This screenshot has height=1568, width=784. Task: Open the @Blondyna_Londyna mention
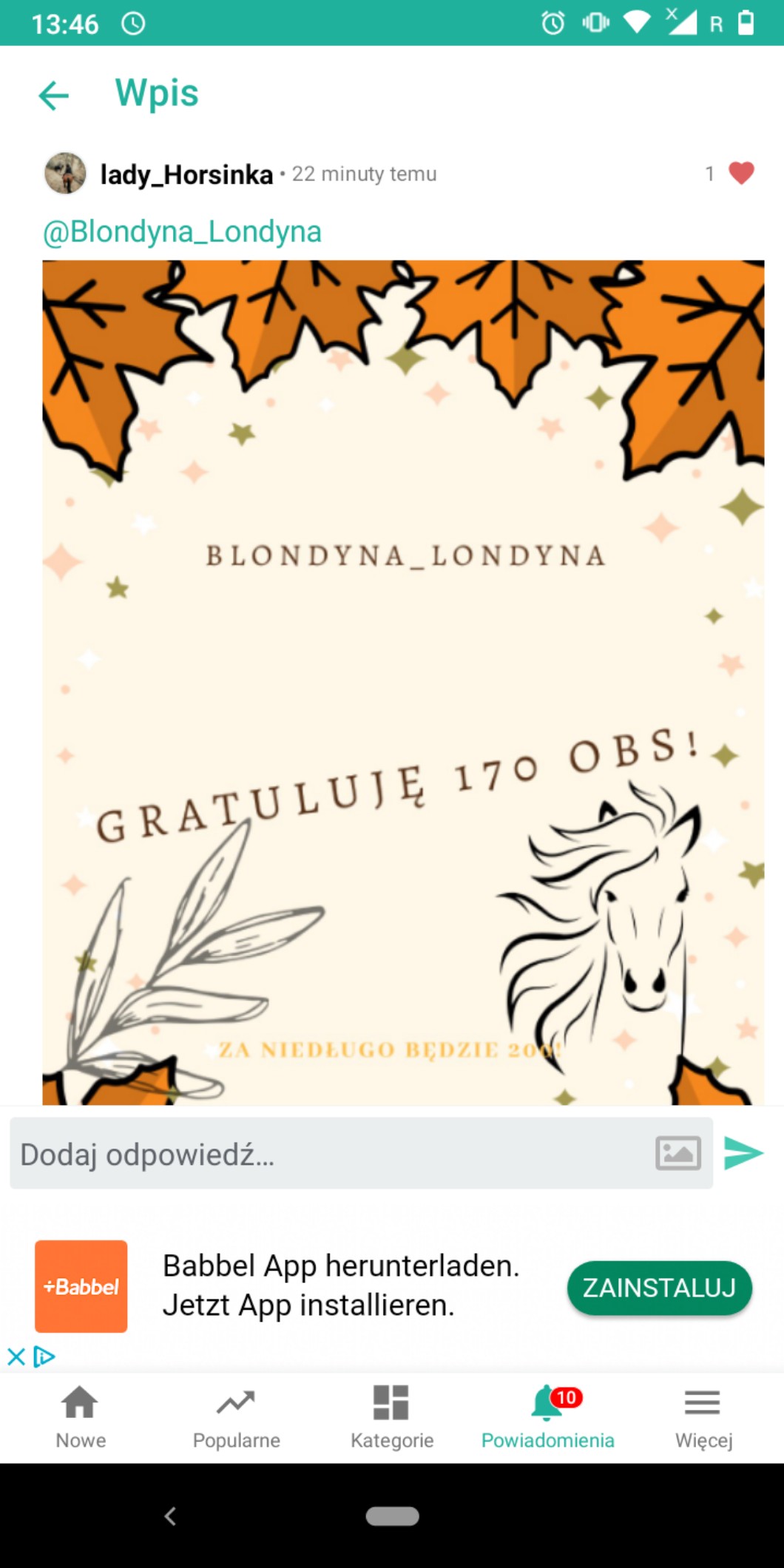[x=182, y=232]
